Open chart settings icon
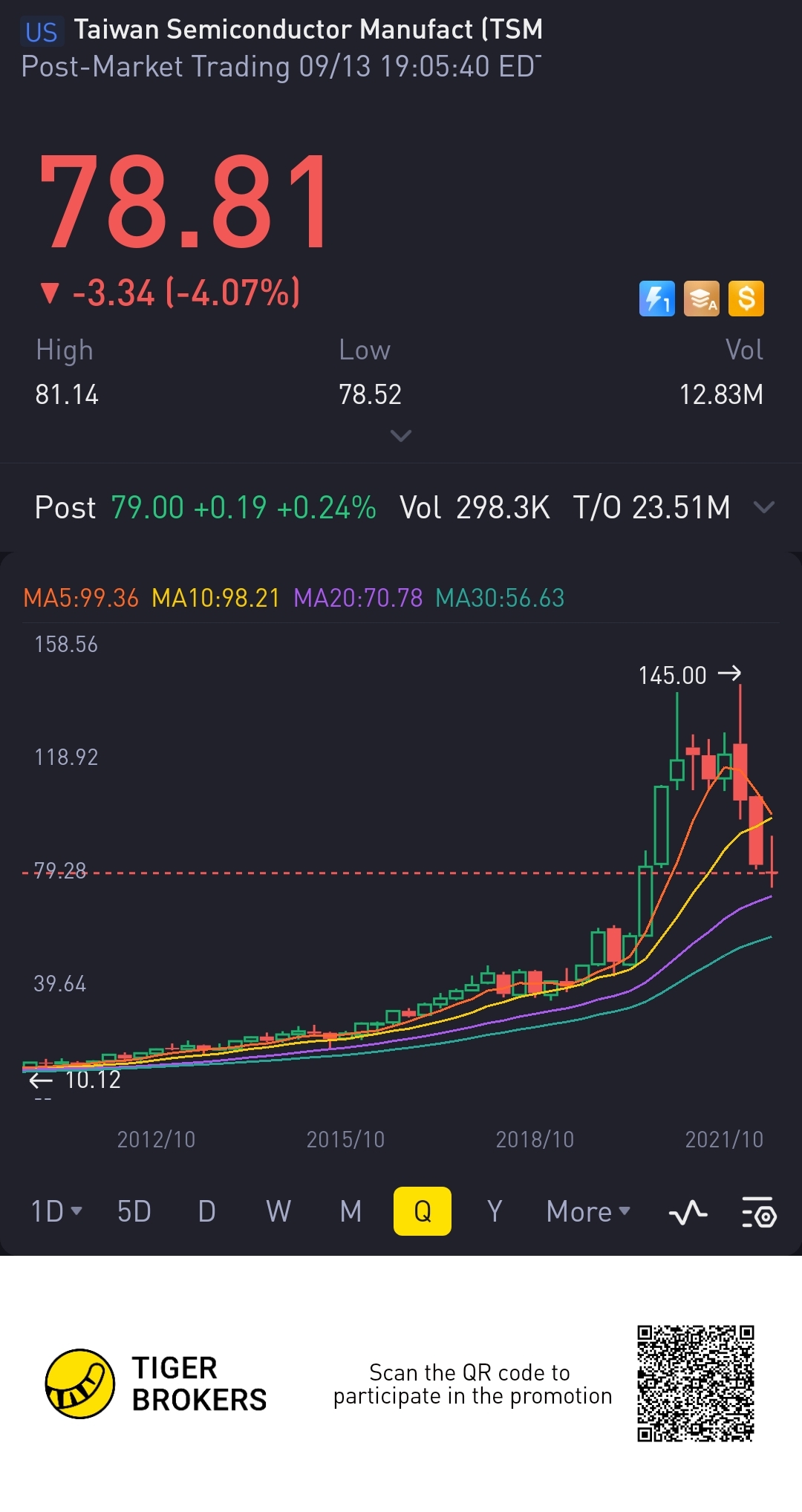This screenshot has height=1512, width=802. click(759, 1213)
